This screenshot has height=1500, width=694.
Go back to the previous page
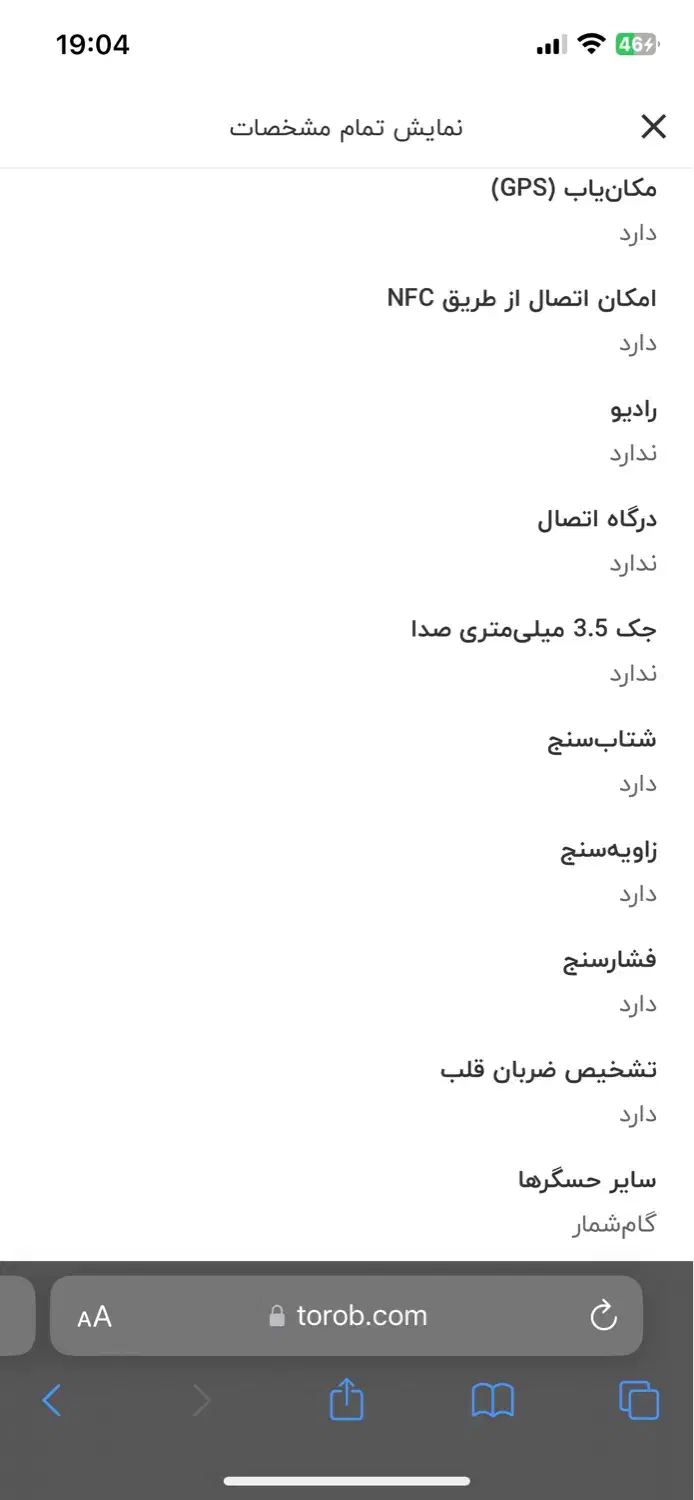coord(52,1400)
